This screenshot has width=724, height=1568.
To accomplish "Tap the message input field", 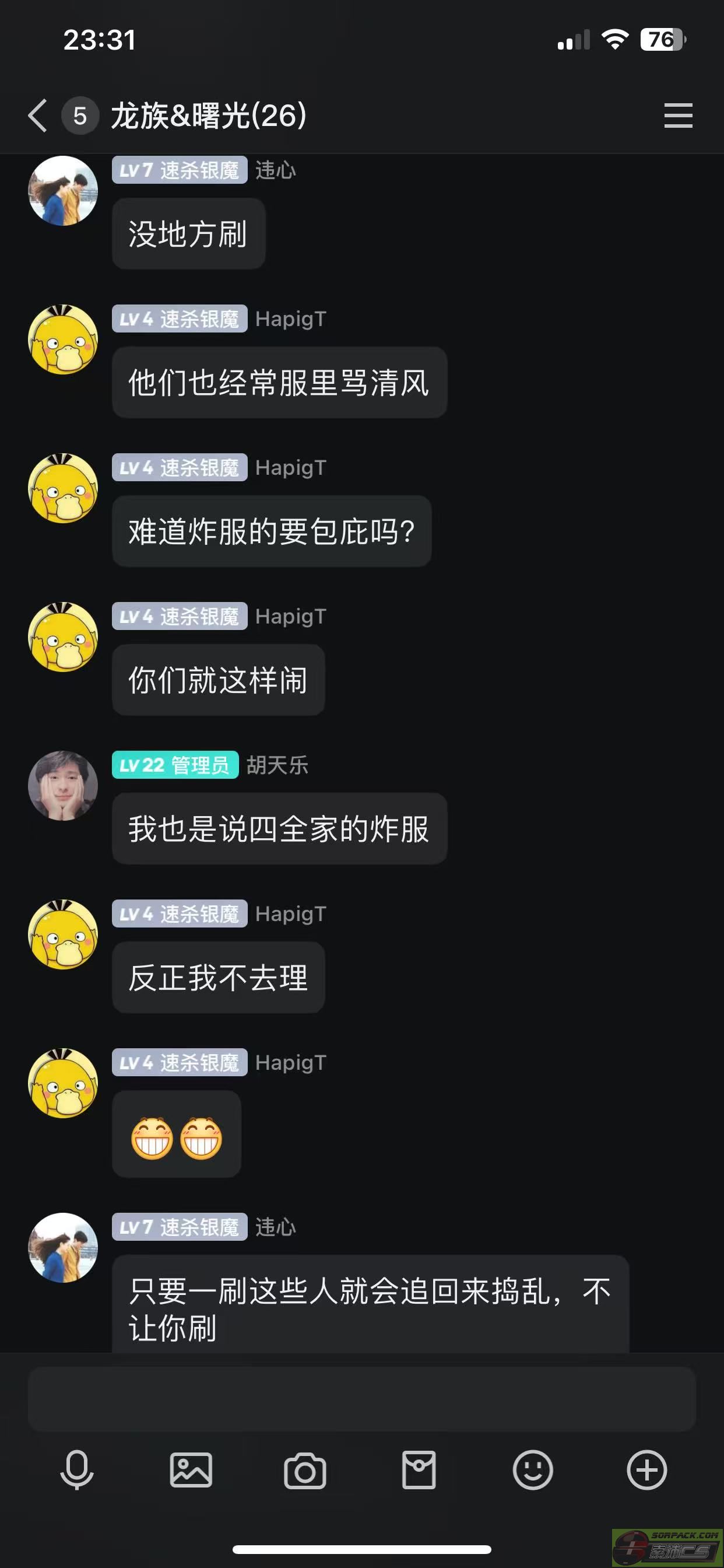I will 361,1399.
